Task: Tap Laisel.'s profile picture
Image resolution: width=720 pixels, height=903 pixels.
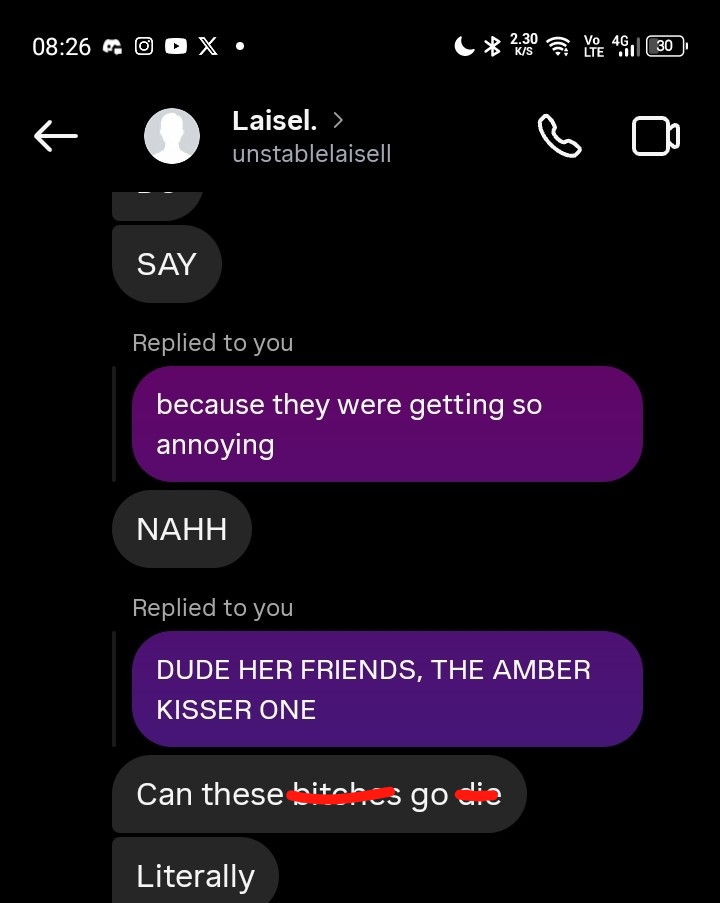Action: point(172,136)
